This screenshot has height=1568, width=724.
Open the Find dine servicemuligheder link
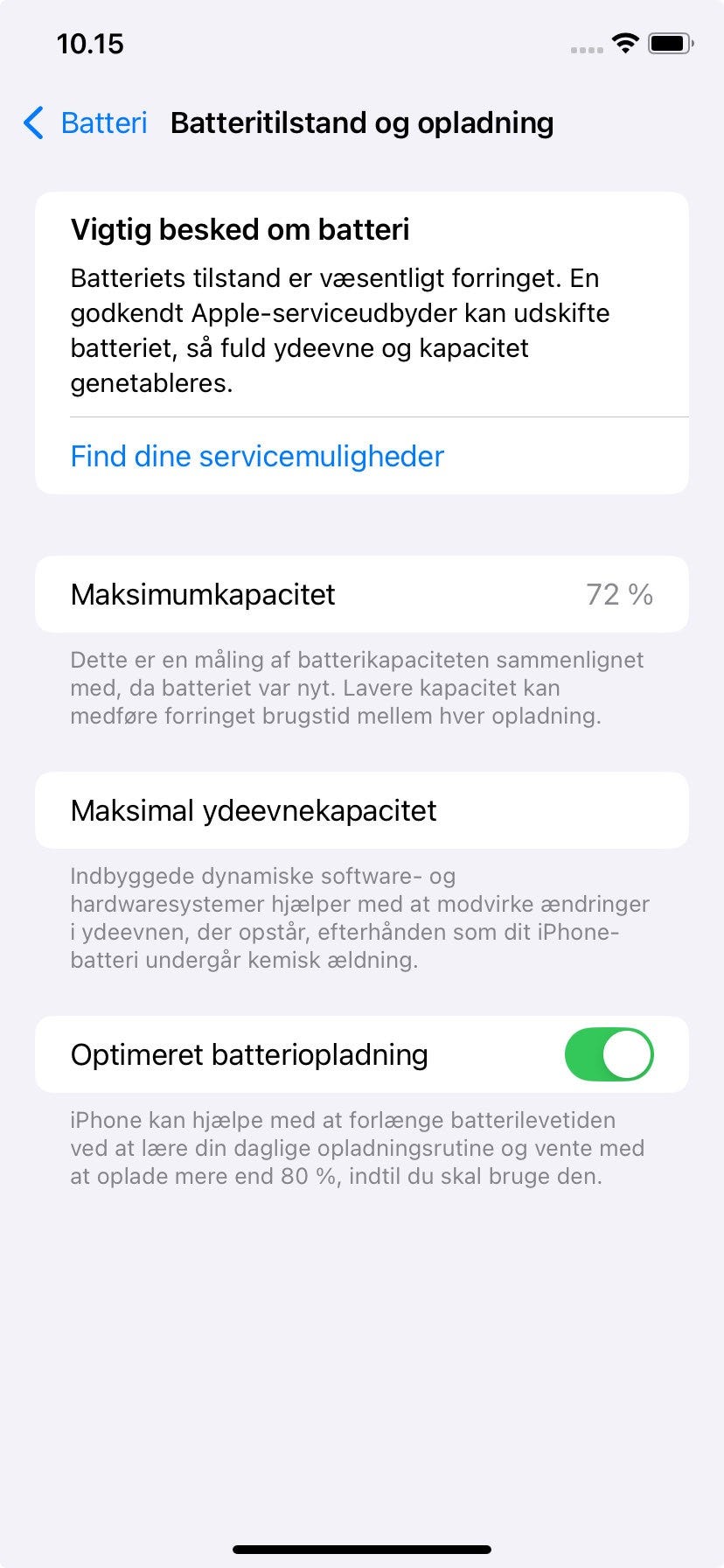click(x=257, y=456)
